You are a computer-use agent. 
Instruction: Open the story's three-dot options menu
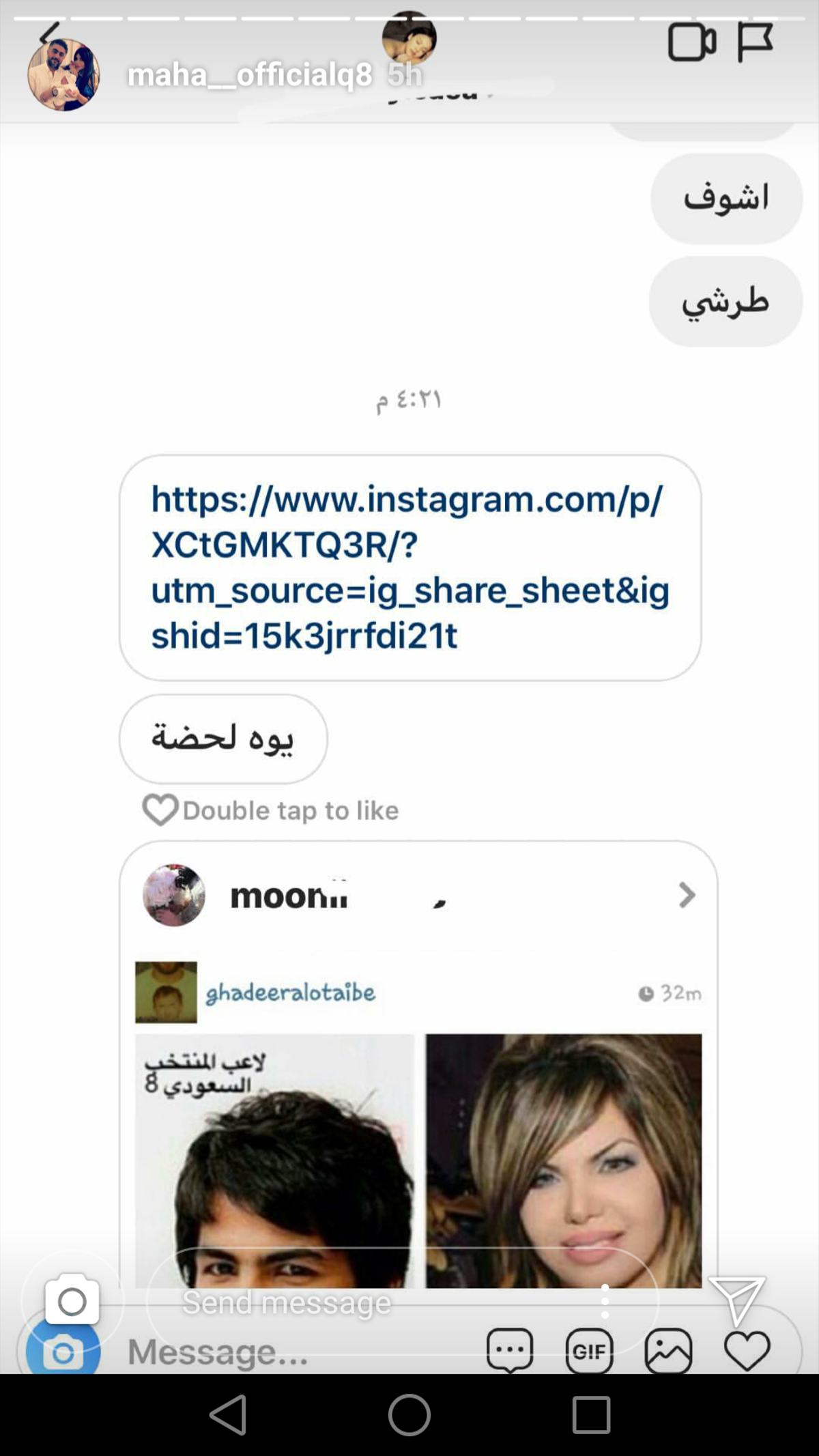[605, 1301]
